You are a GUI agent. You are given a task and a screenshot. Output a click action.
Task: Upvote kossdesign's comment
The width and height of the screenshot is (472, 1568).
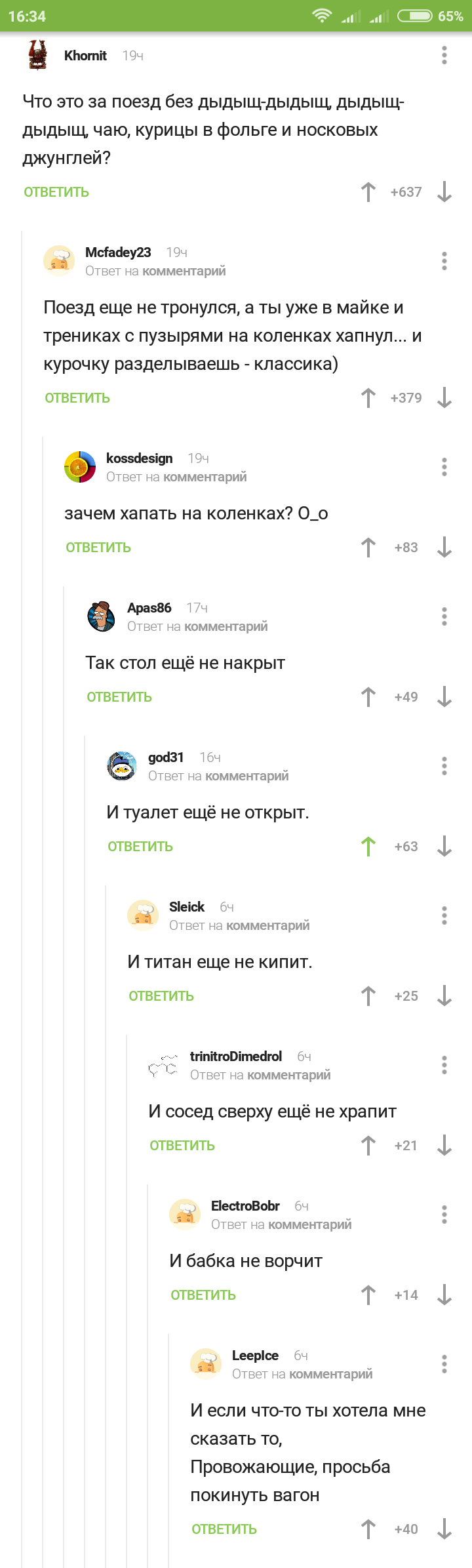[x=368, y=548]
